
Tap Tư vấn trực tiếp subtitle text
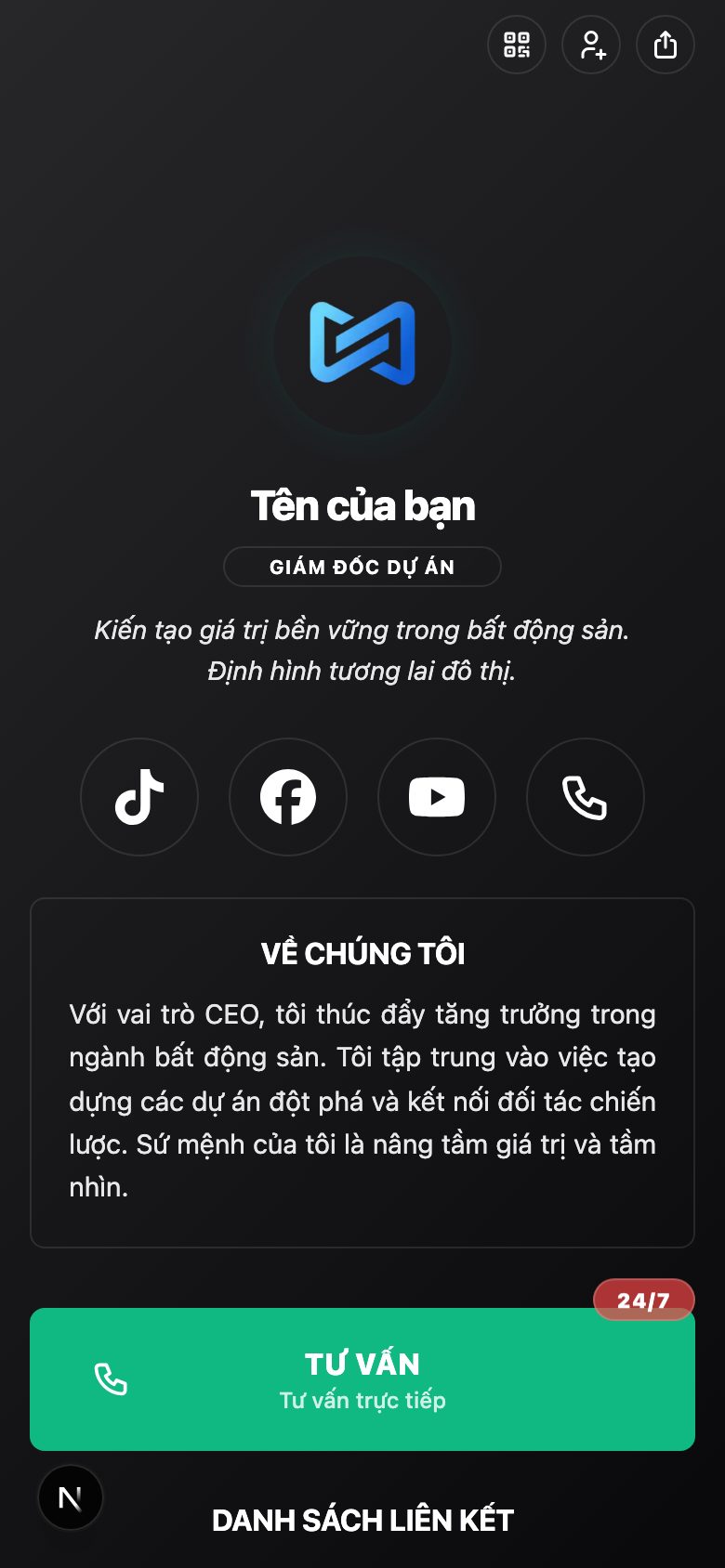(x=362, y=1401)
